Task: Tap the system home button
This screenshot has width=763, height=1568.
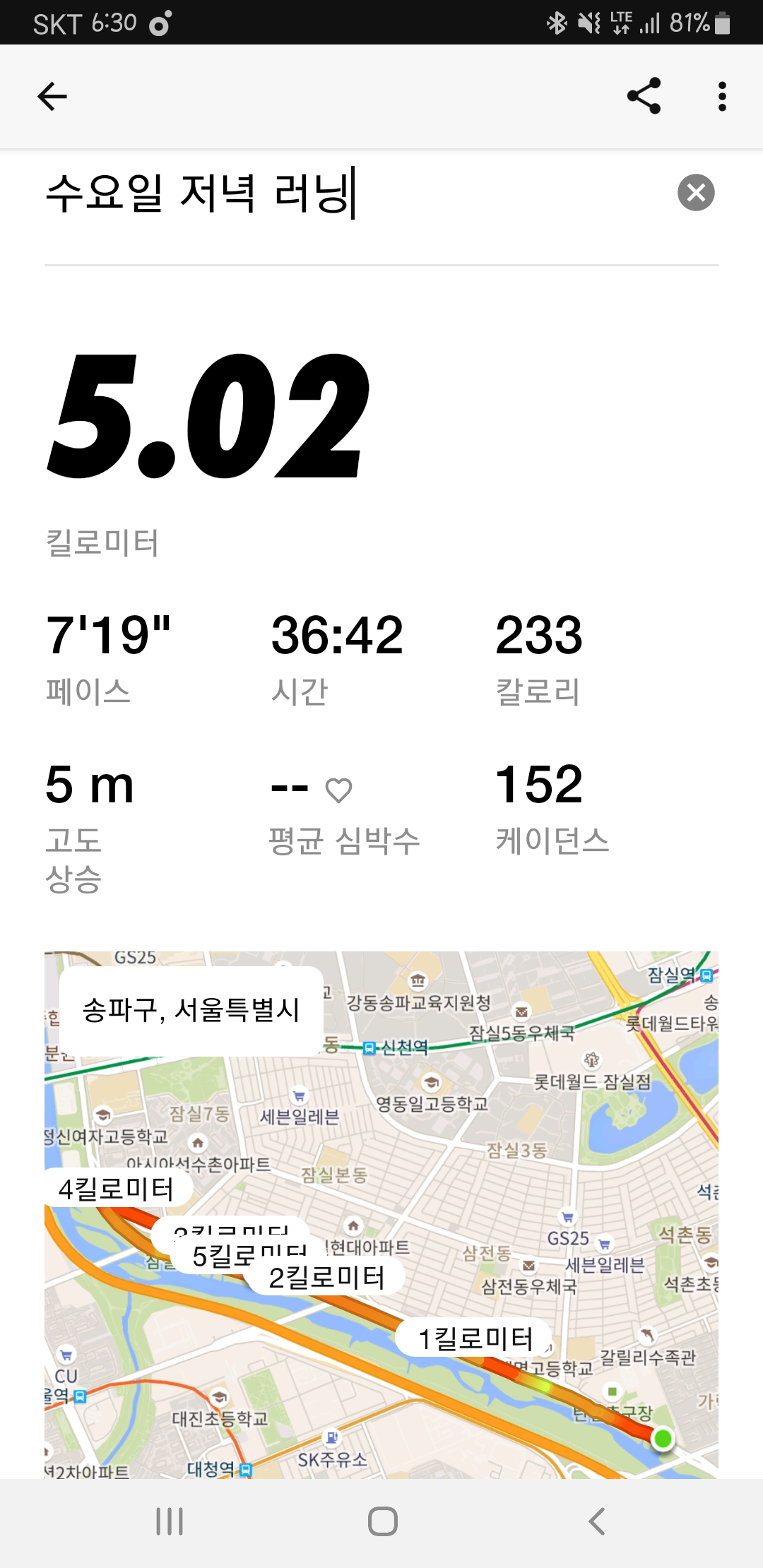Action: click(x=382, y=1521)
